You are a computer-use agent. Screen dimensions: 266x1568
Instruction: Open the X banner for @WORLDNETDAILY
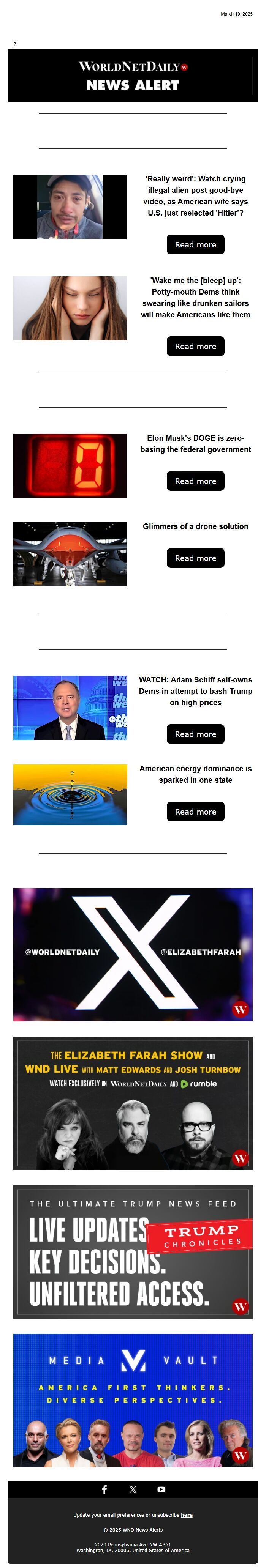point(133,954)
